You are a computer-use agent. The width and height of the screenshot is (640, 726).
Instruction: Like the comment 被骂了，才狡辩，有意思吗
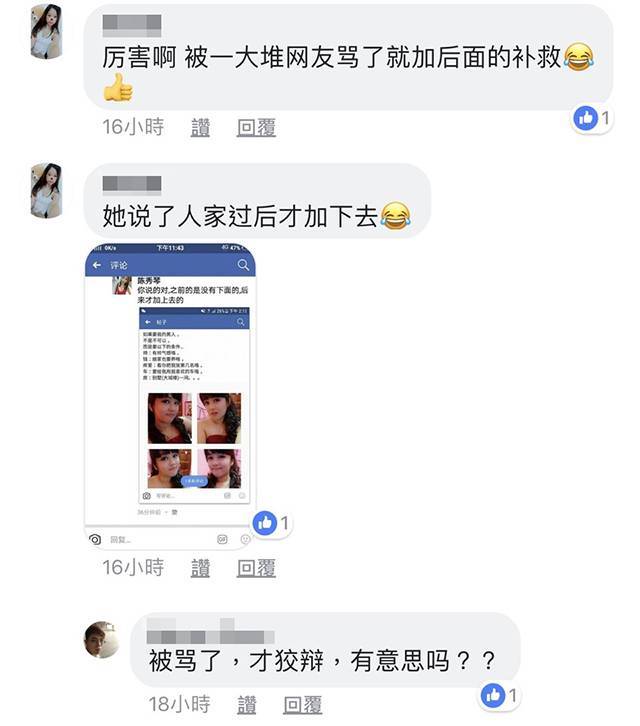point(247,703)
